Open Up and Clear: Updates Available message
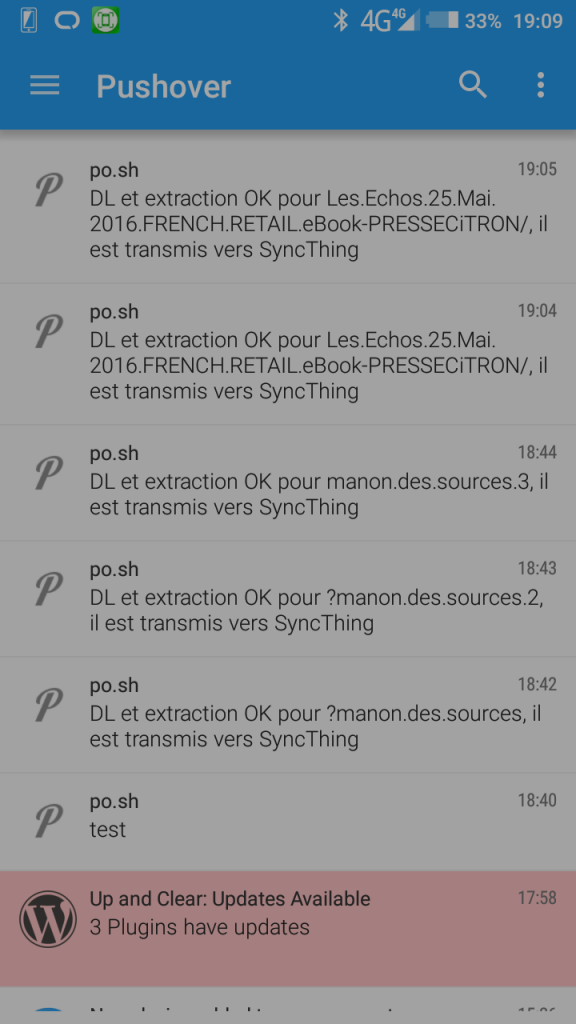The height and width of the screenshot is (1024, 576). tap(288, 928)
